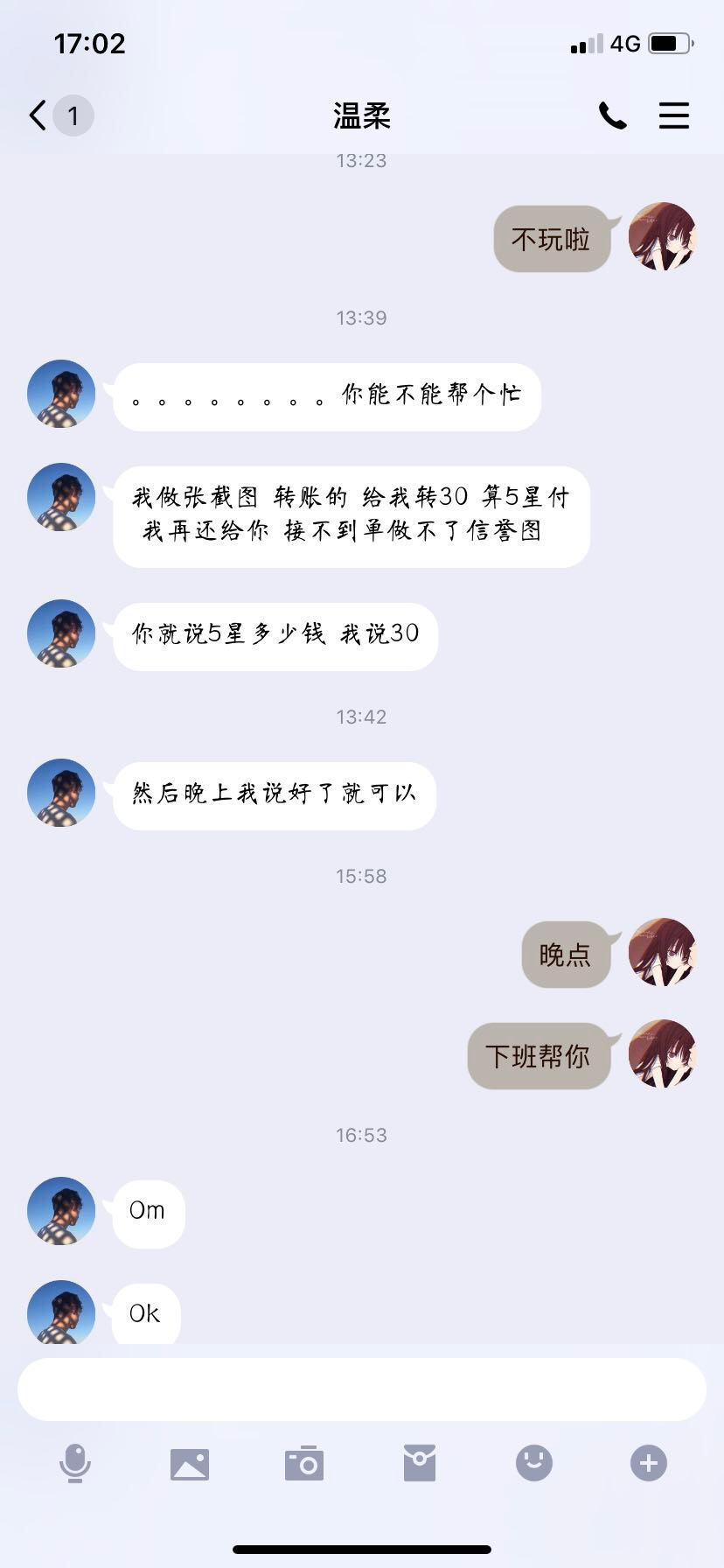Open more options with the plus icon
This screenshot has width=724, height=1568.
pos(649,1463)
